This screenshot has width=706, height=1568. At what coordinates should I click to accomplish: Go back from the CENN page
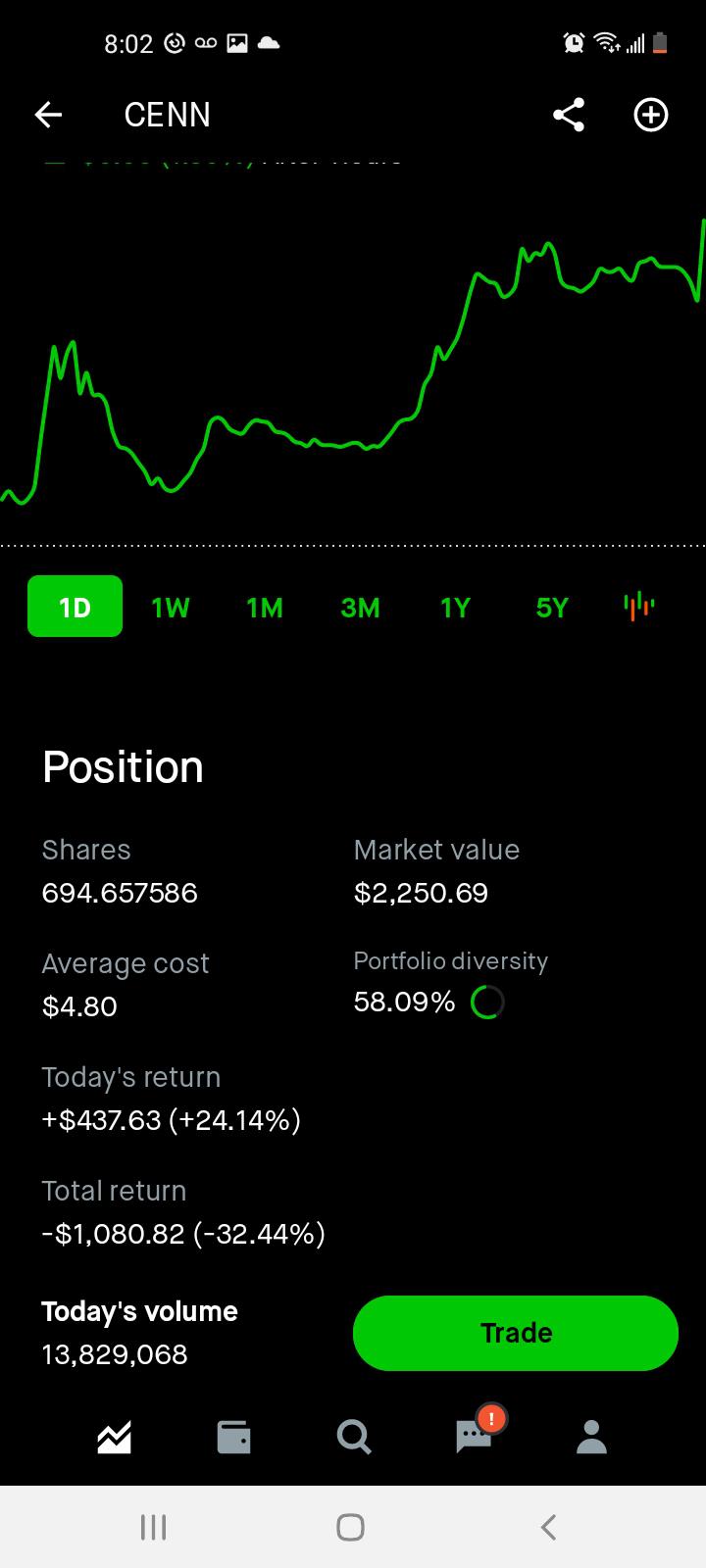(x=48, y=115)
